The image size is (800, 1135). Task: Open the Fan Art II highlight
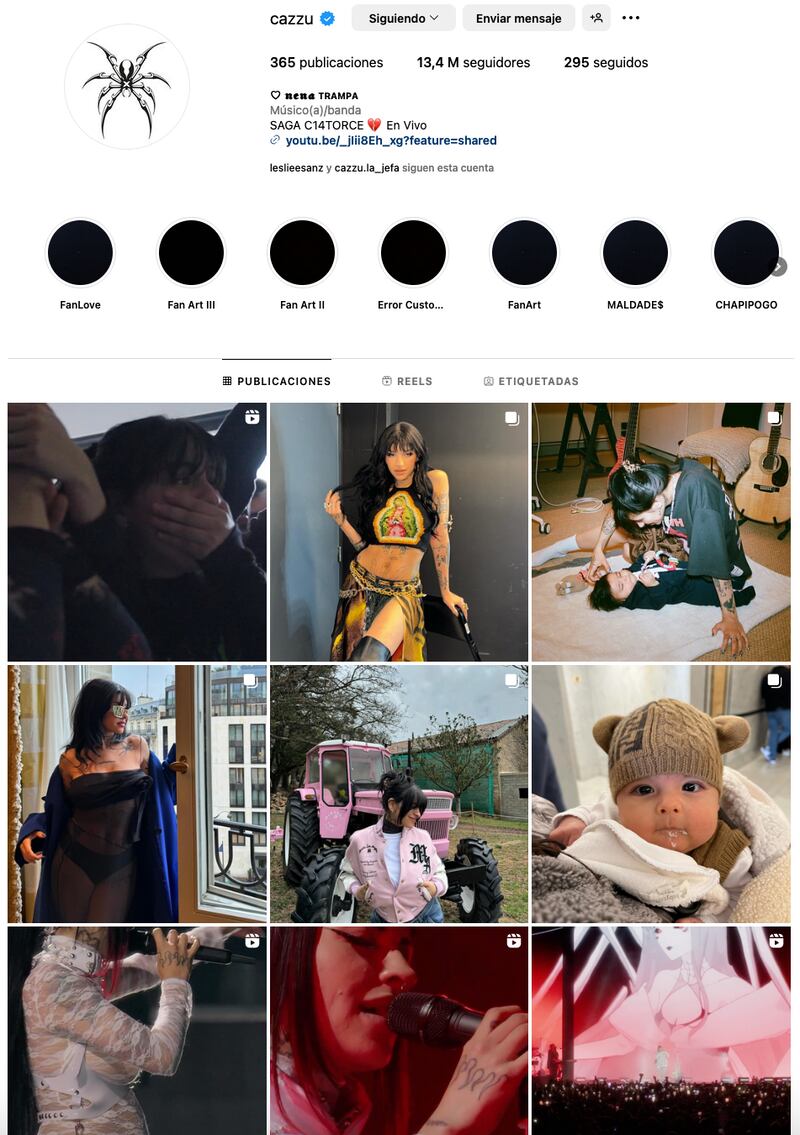tap(302, 253)
